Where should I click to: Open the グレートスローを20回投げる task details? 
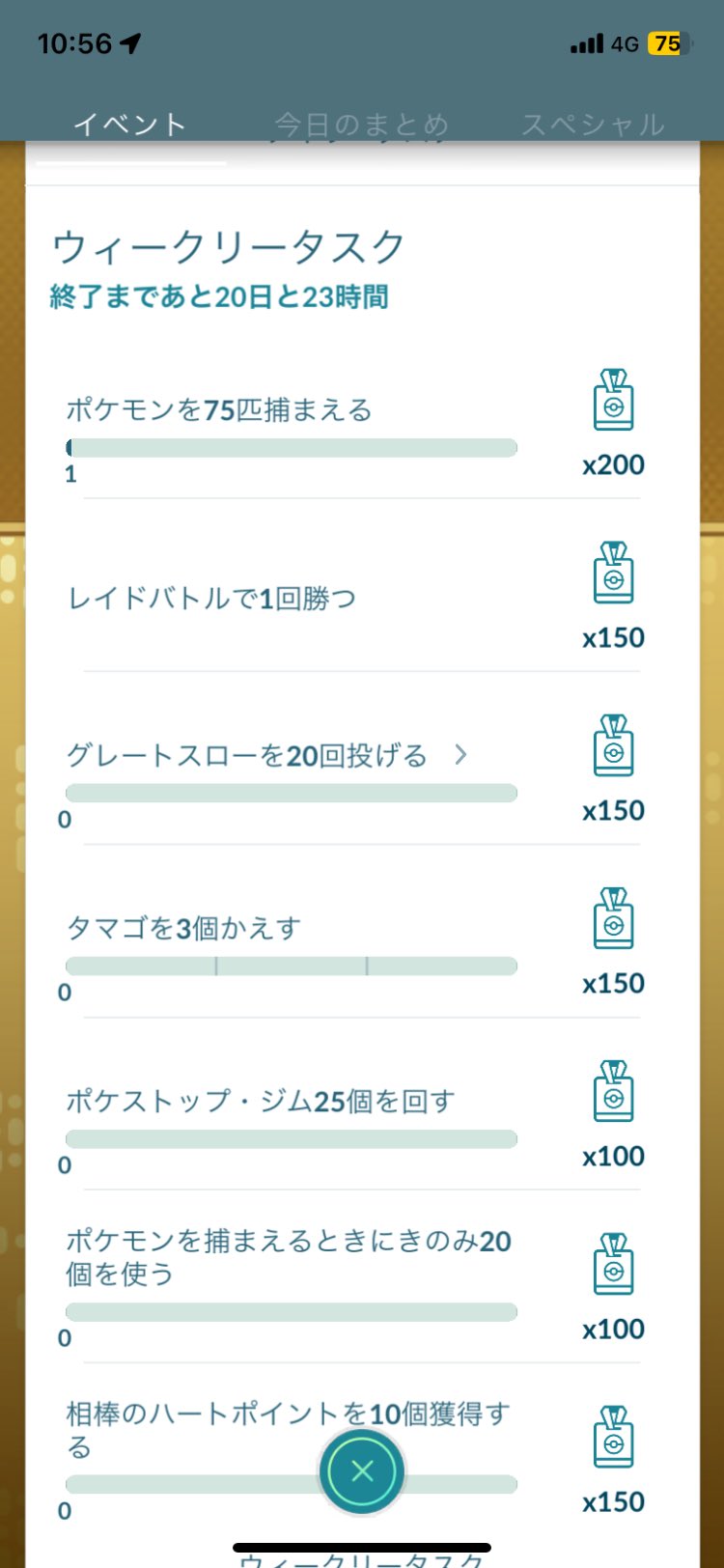267,754
